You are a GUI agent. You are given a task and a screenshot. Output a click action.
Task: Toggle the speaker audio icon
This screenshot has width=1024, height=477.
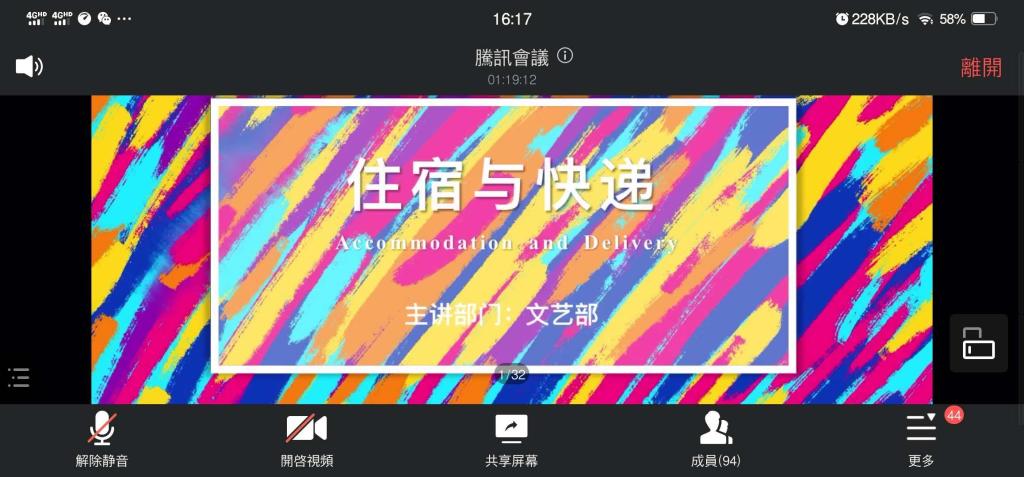coord(29,67)
